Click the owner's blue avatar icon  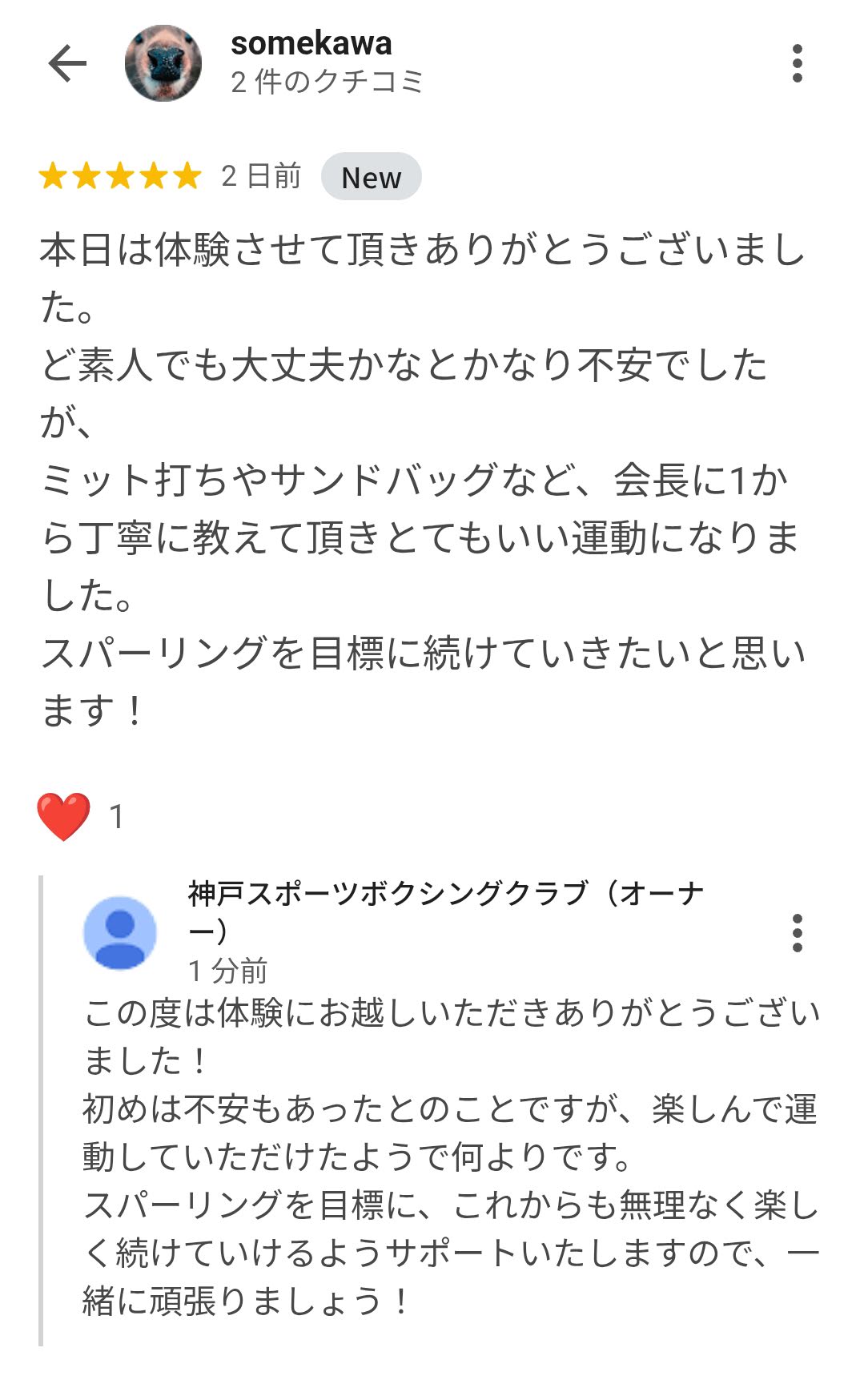(119, 933)
